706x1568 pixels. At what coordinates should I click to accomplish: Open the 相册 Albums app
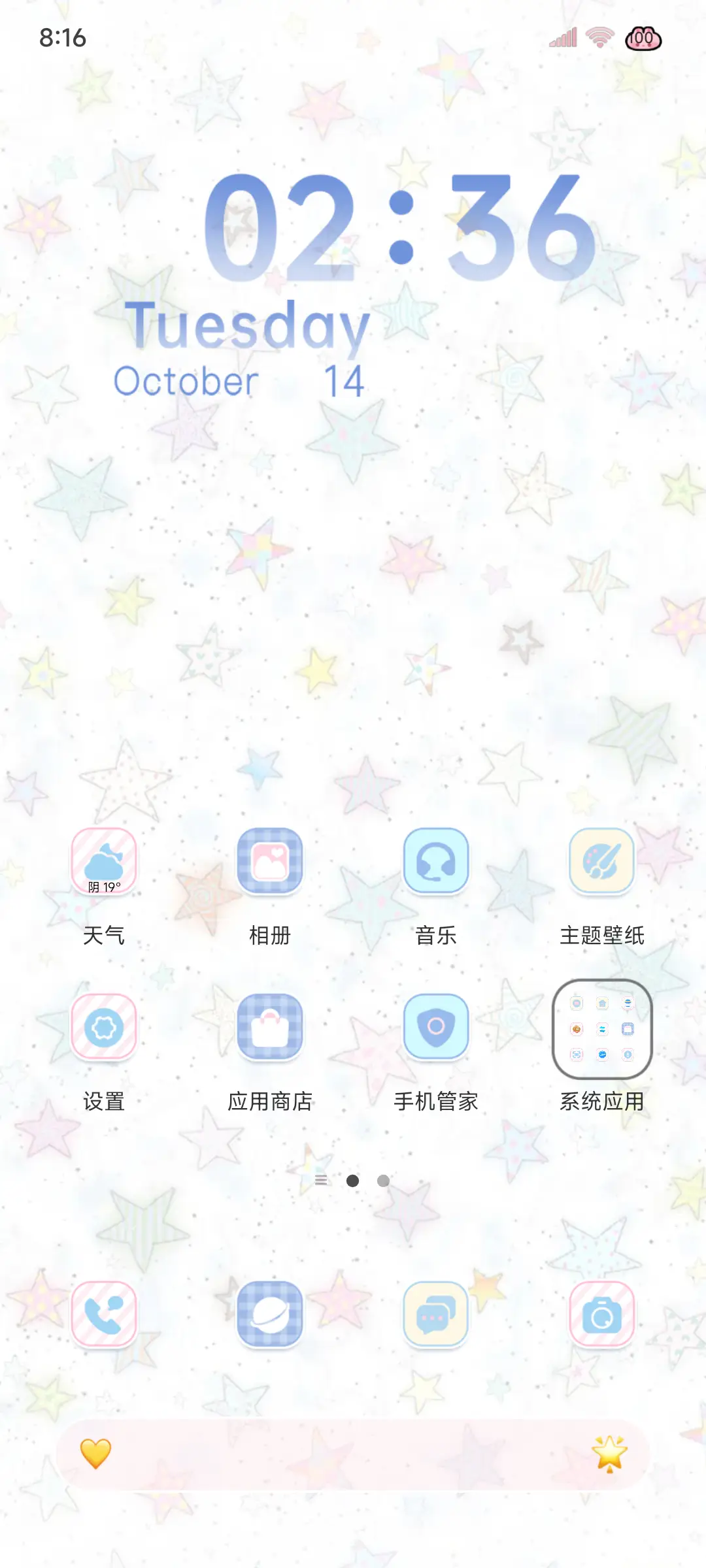pos(270,862)
